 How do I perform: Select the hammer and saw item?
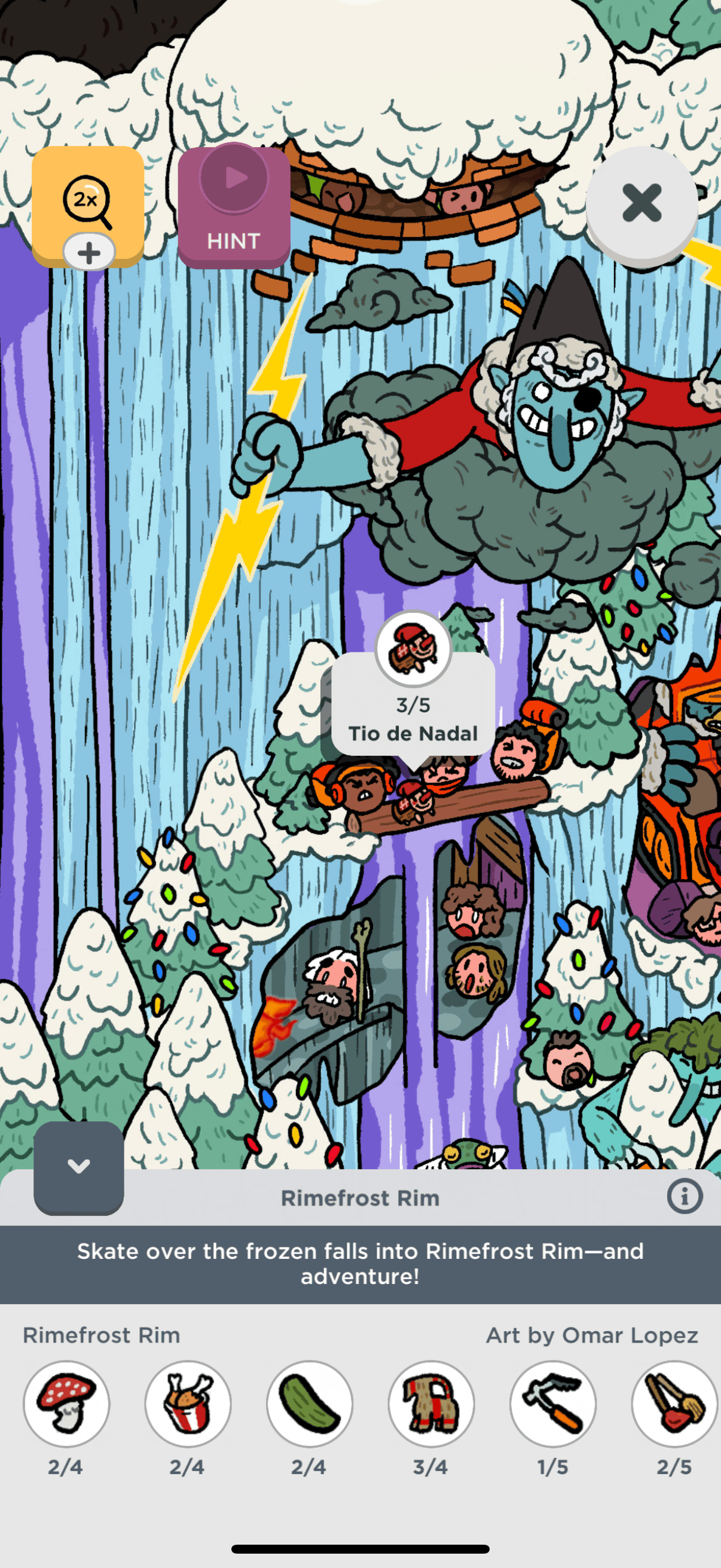553,1404
